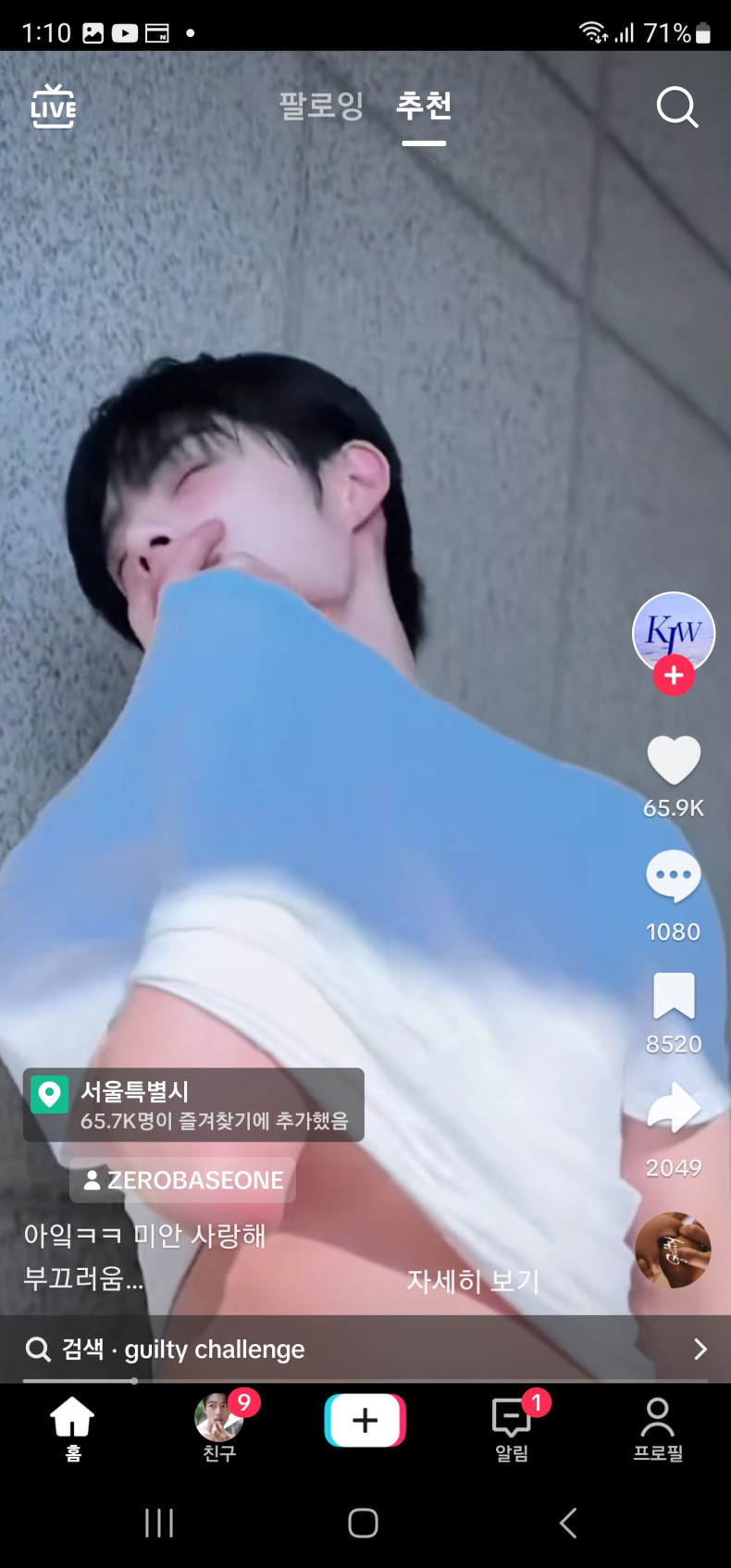Open the spinning sound disc

pos(674,1250)
